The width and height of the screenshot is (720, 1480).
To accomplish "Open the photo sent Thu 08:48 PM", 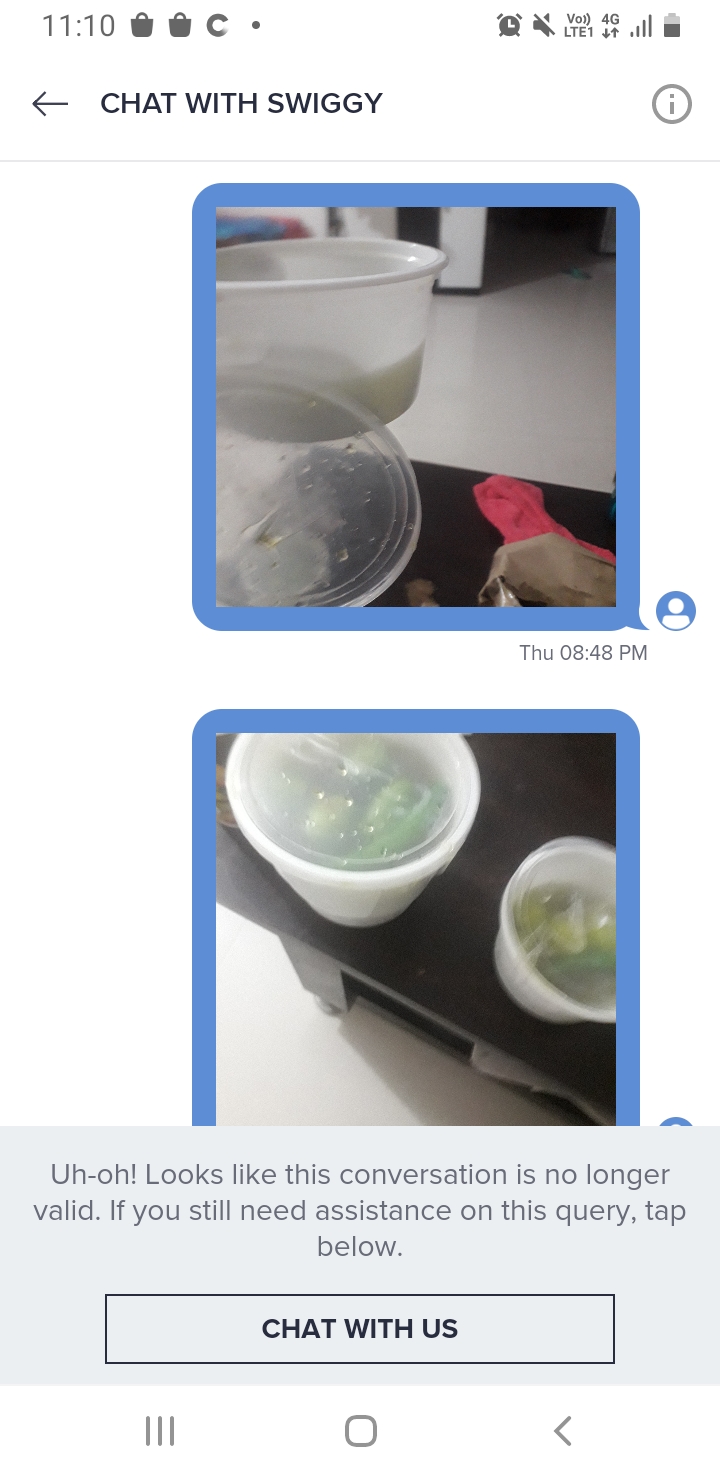I will 415,407.
